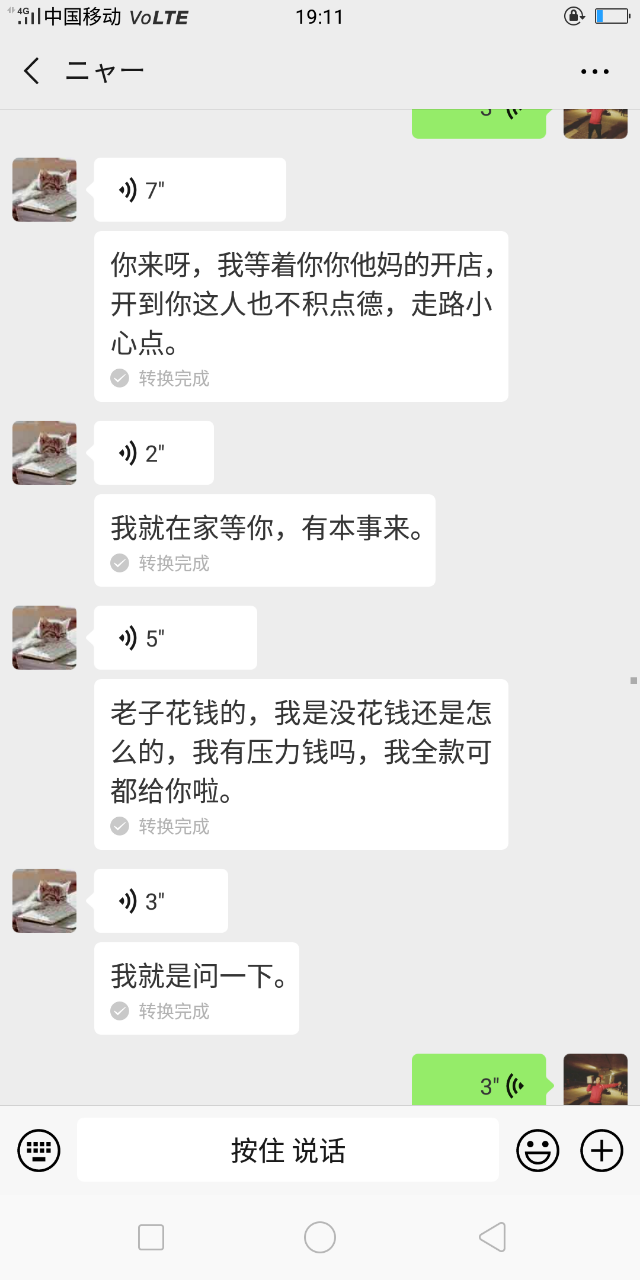Screen dimensions: 640x1280
Task: Play the 2-second voice message
Action: point(154,453)
